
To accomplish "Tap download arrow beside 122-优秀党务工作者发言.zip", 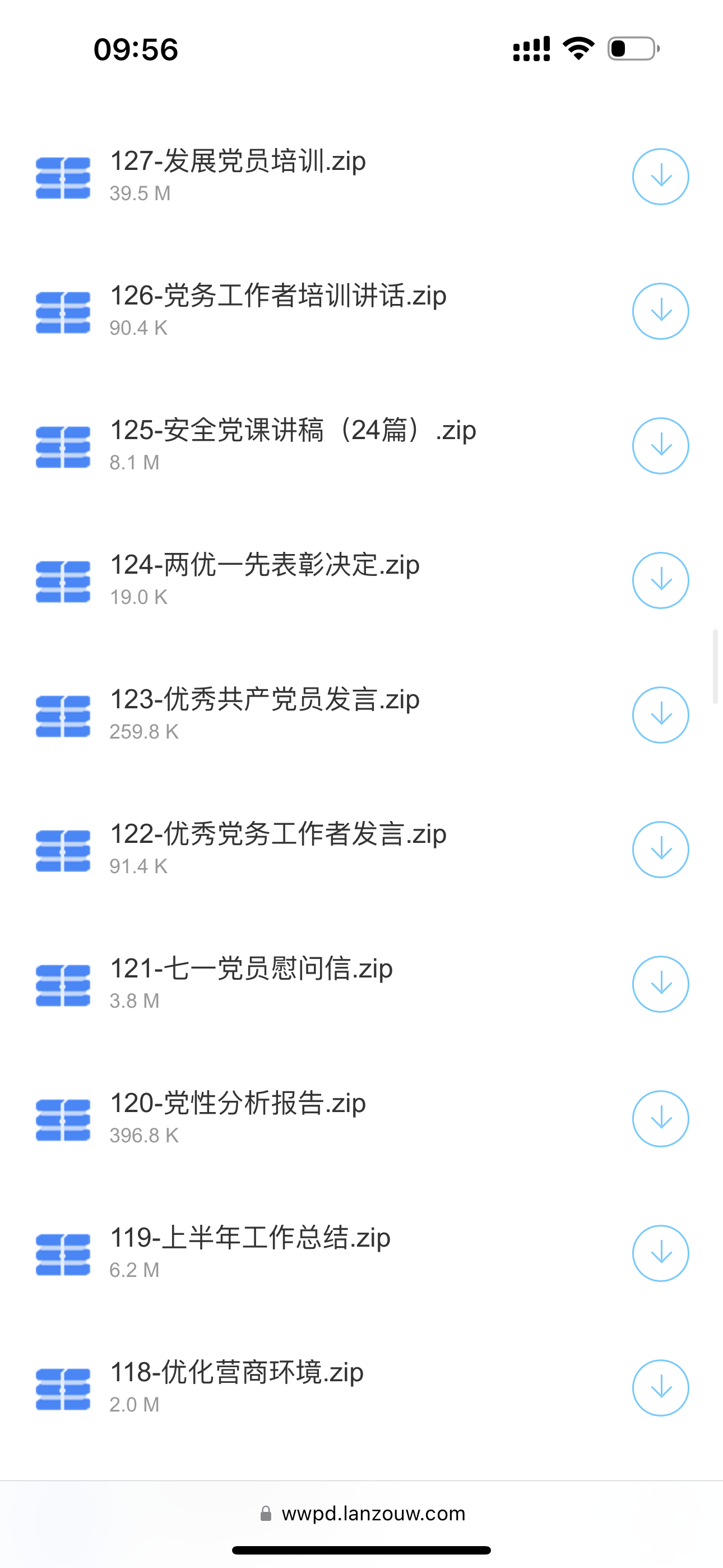I will pos(660,849).
